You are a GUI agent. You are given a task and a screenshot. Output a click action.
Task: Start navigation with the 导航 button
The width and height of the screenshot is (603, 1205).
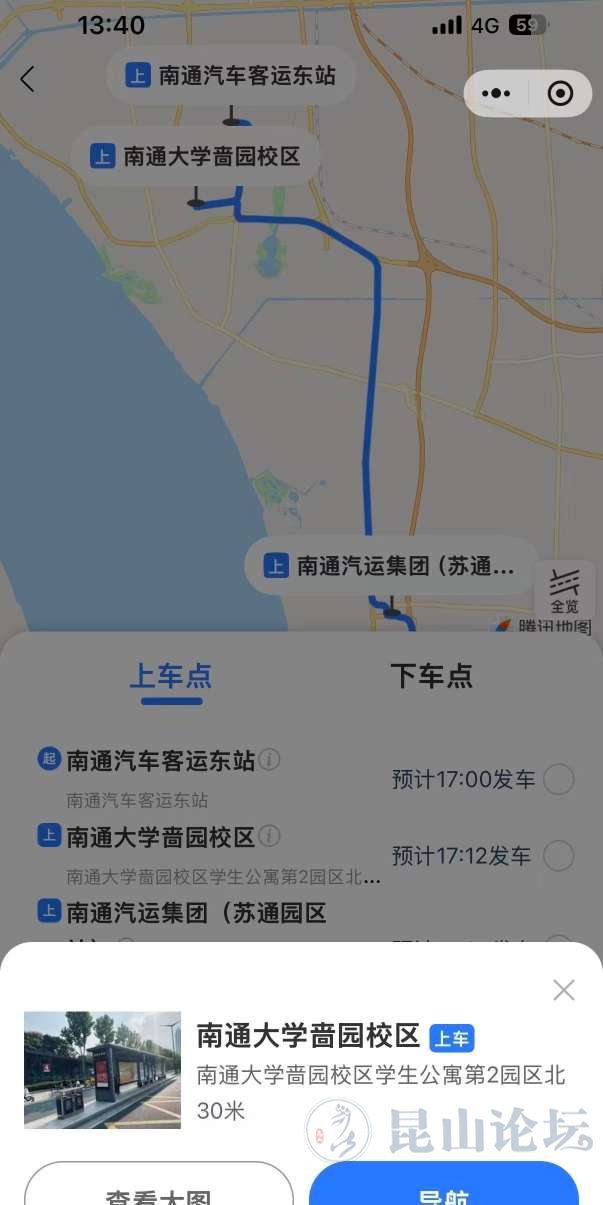tap(444, 1190)
